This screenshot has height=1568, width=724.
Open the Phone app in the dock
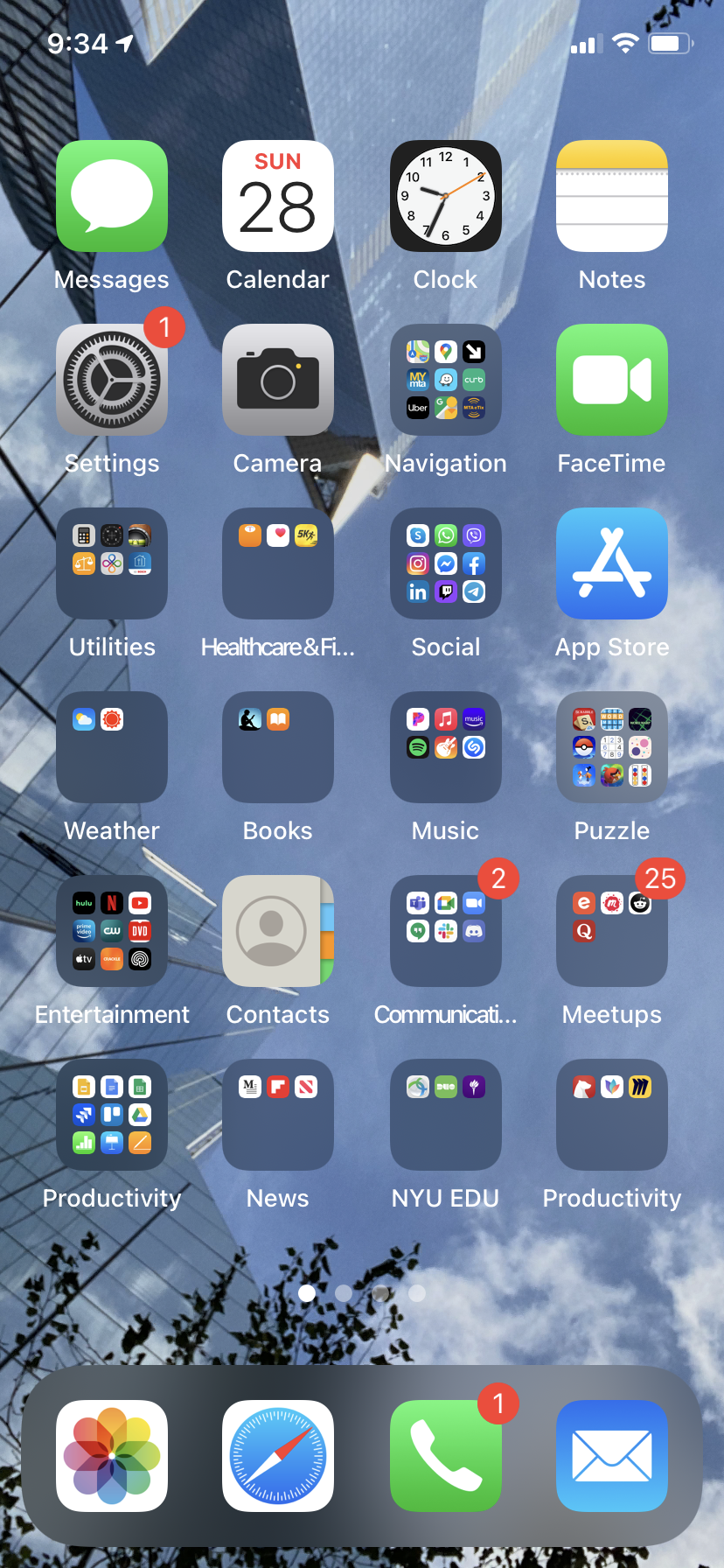coord(446,1456)
